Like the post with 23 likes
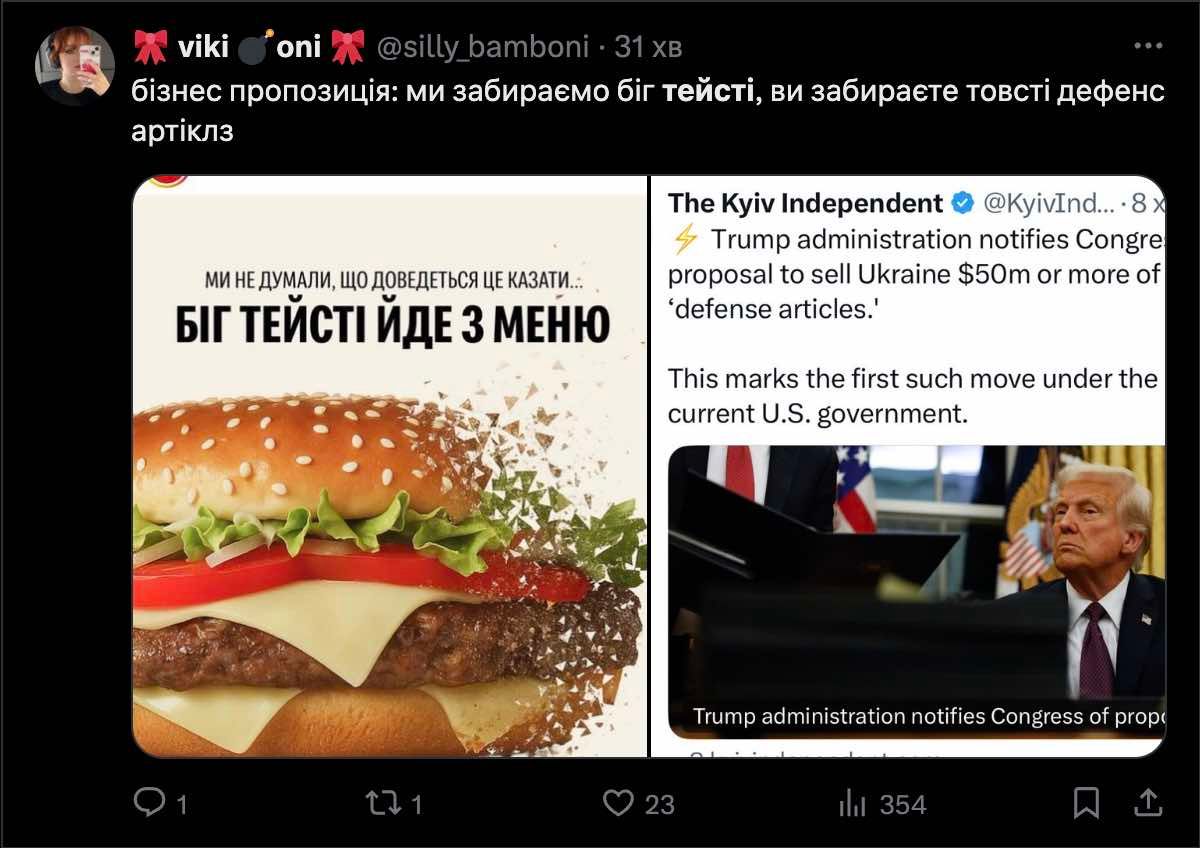 point(620,803)
